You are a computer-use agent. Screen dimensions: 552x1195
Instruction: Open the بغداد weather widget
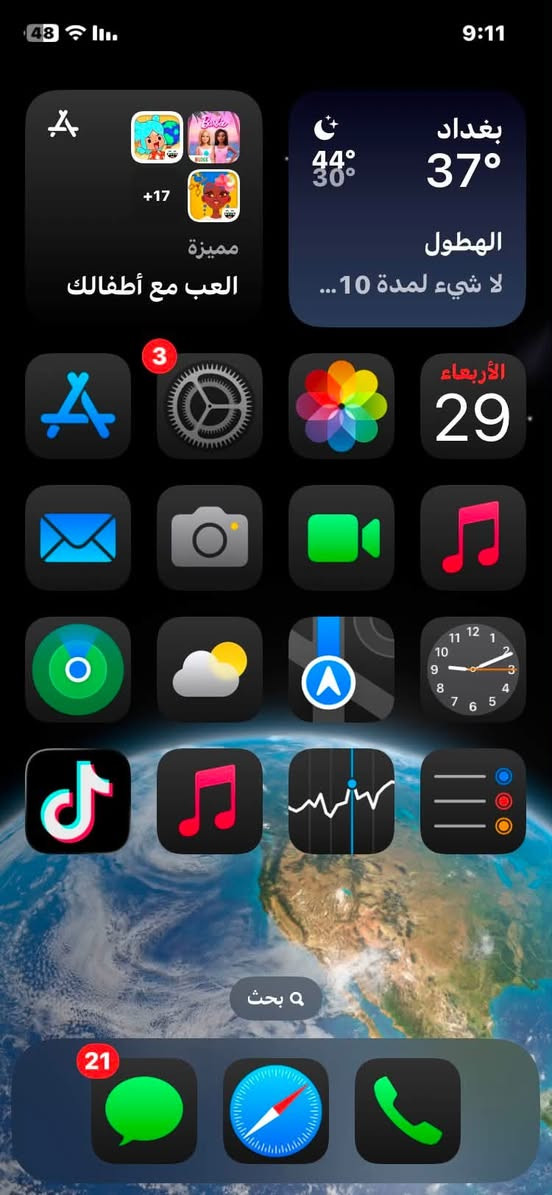click(x=407, y=209)
